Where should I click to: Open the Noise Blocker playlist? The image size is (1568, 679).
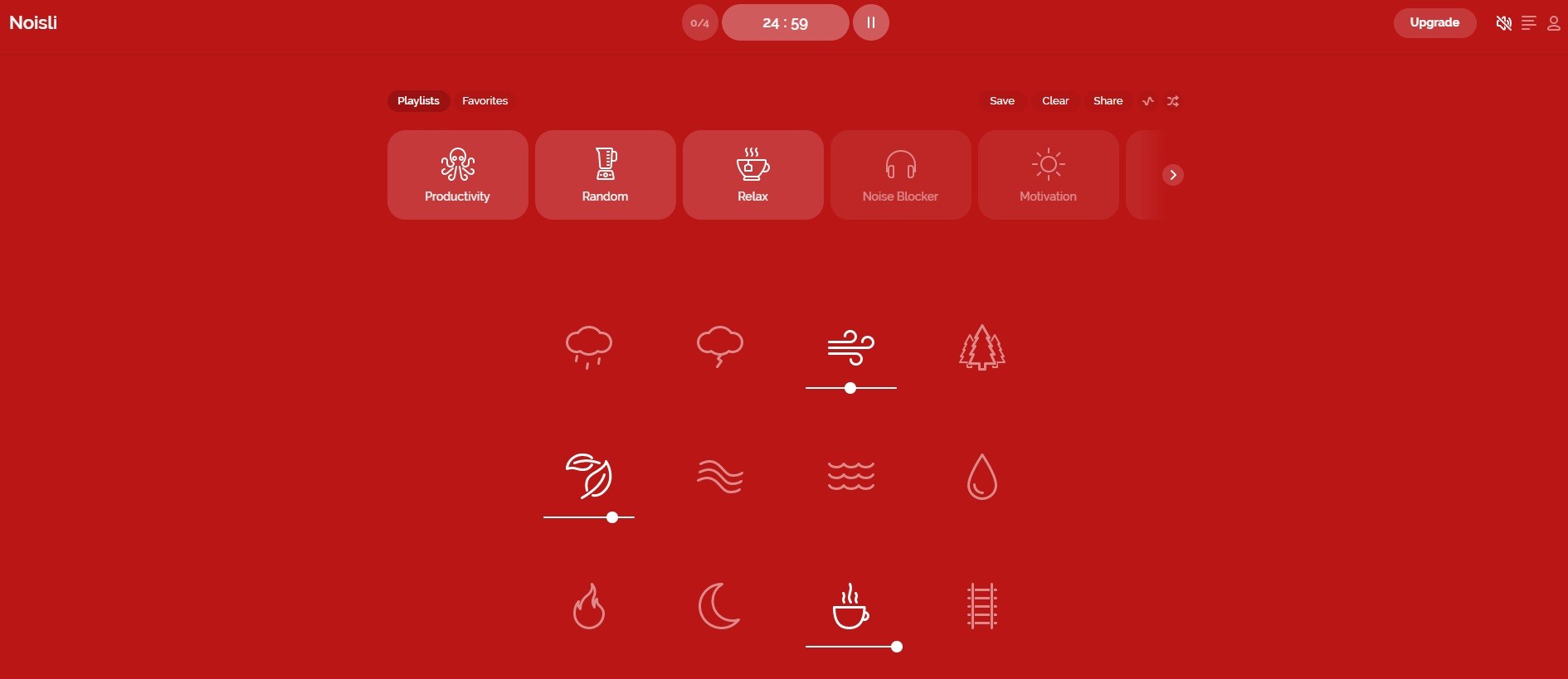(x=900, y=175)
